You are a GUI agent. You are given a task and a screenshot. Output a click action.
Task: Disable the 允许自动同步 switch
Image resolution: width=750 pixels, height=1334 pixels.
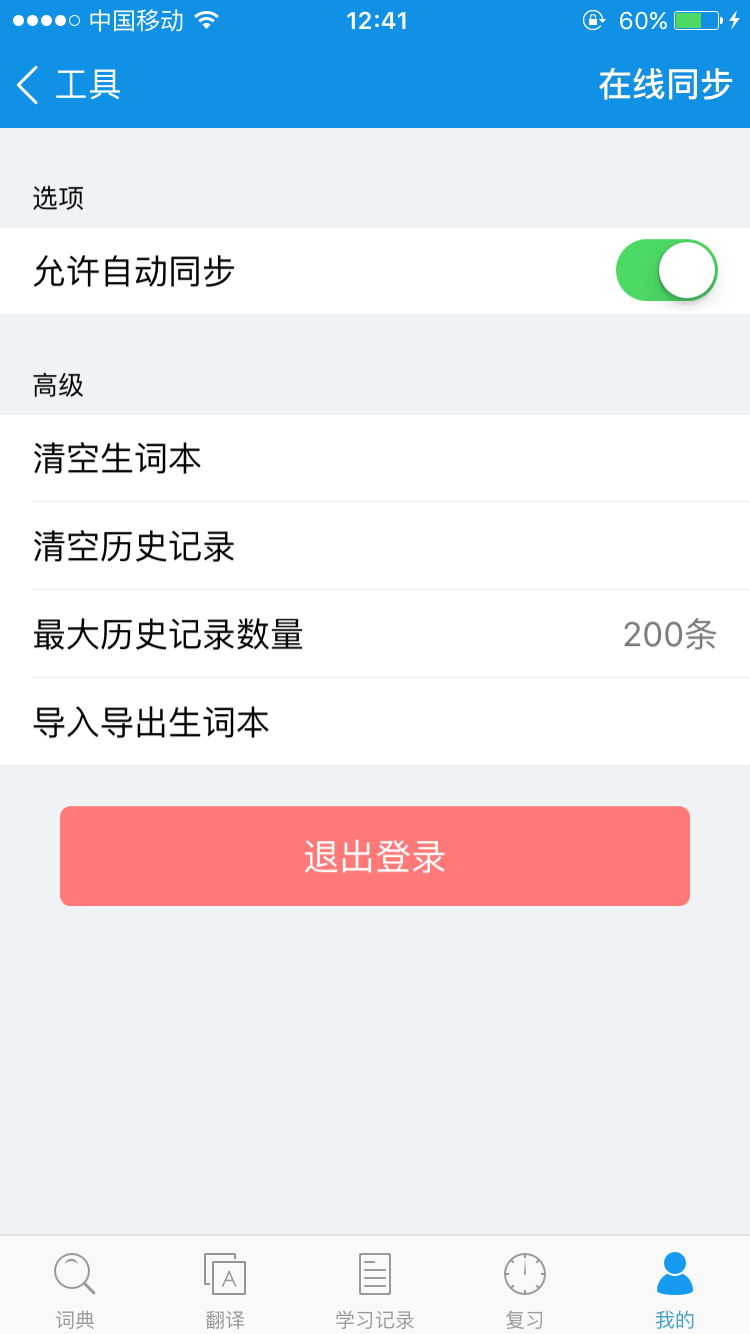pos(666,271)
